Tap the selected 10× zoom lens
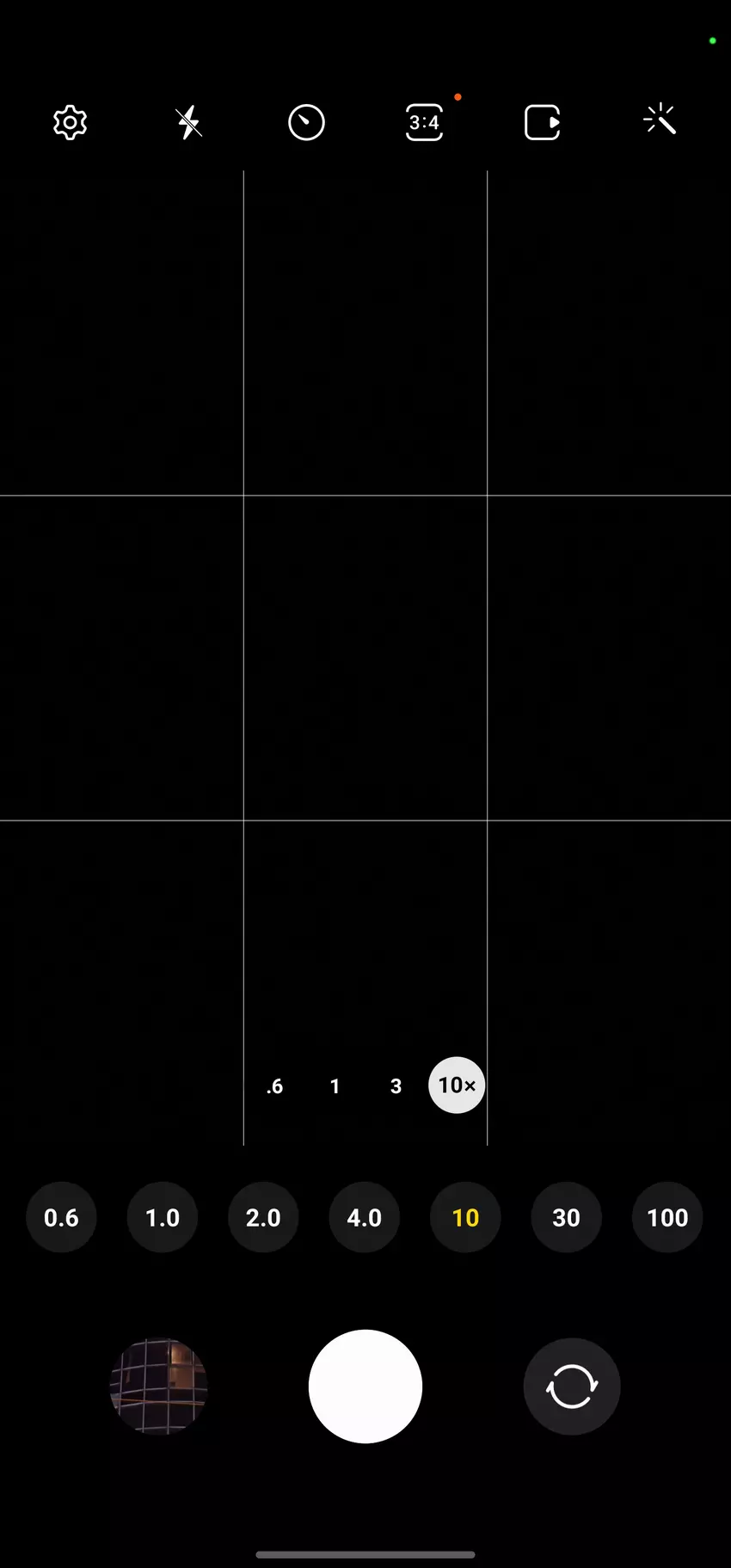The image size is (731, 1568). tap(457, 1085)
